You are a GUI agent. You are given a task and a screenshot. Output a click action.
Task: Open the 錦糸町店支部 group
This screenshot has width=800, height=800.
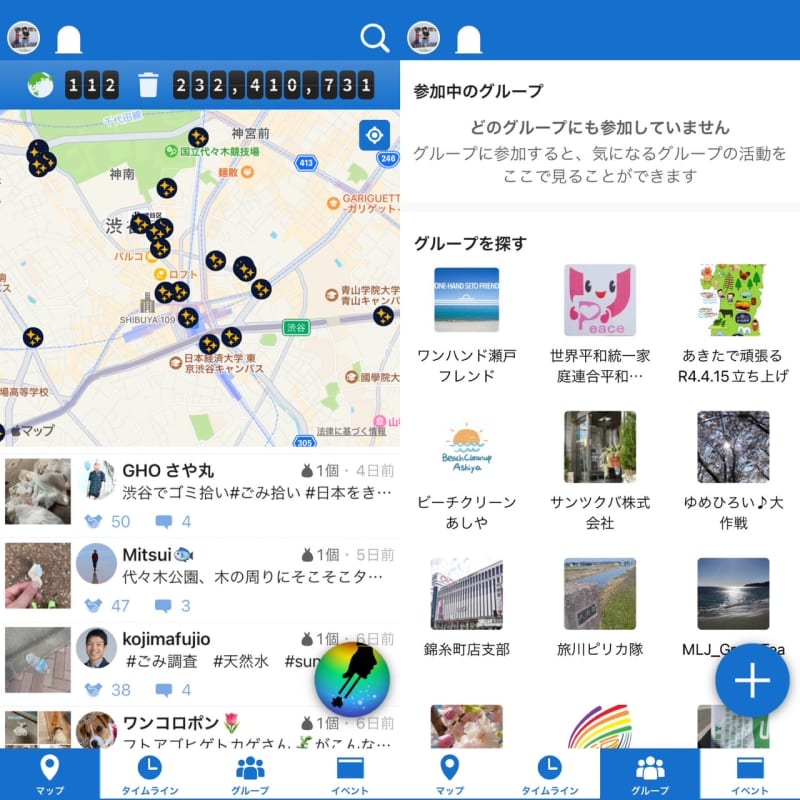[466, 607]
